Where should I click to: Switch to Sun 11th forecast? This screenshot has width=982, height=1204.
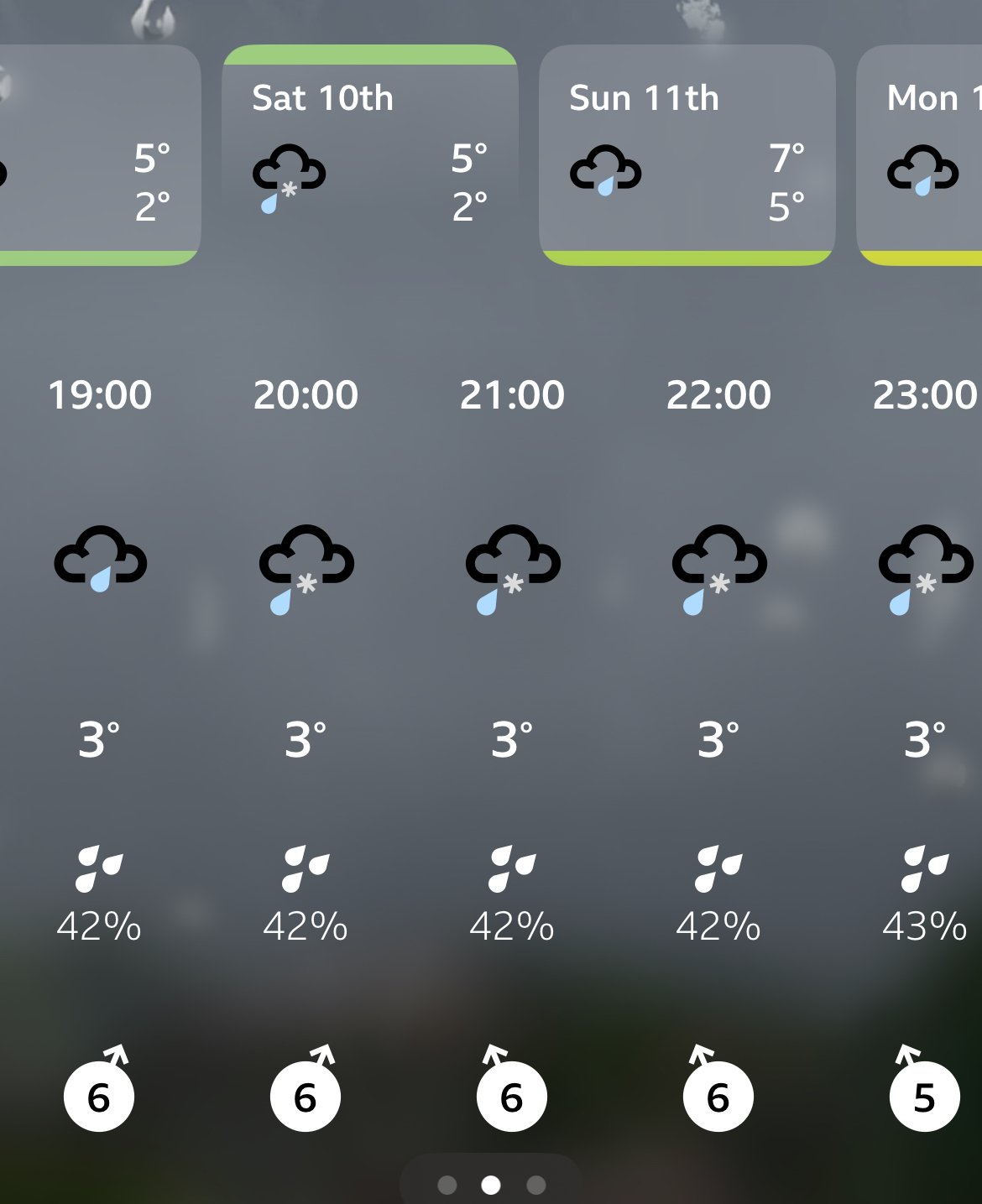tap(687, 155)
